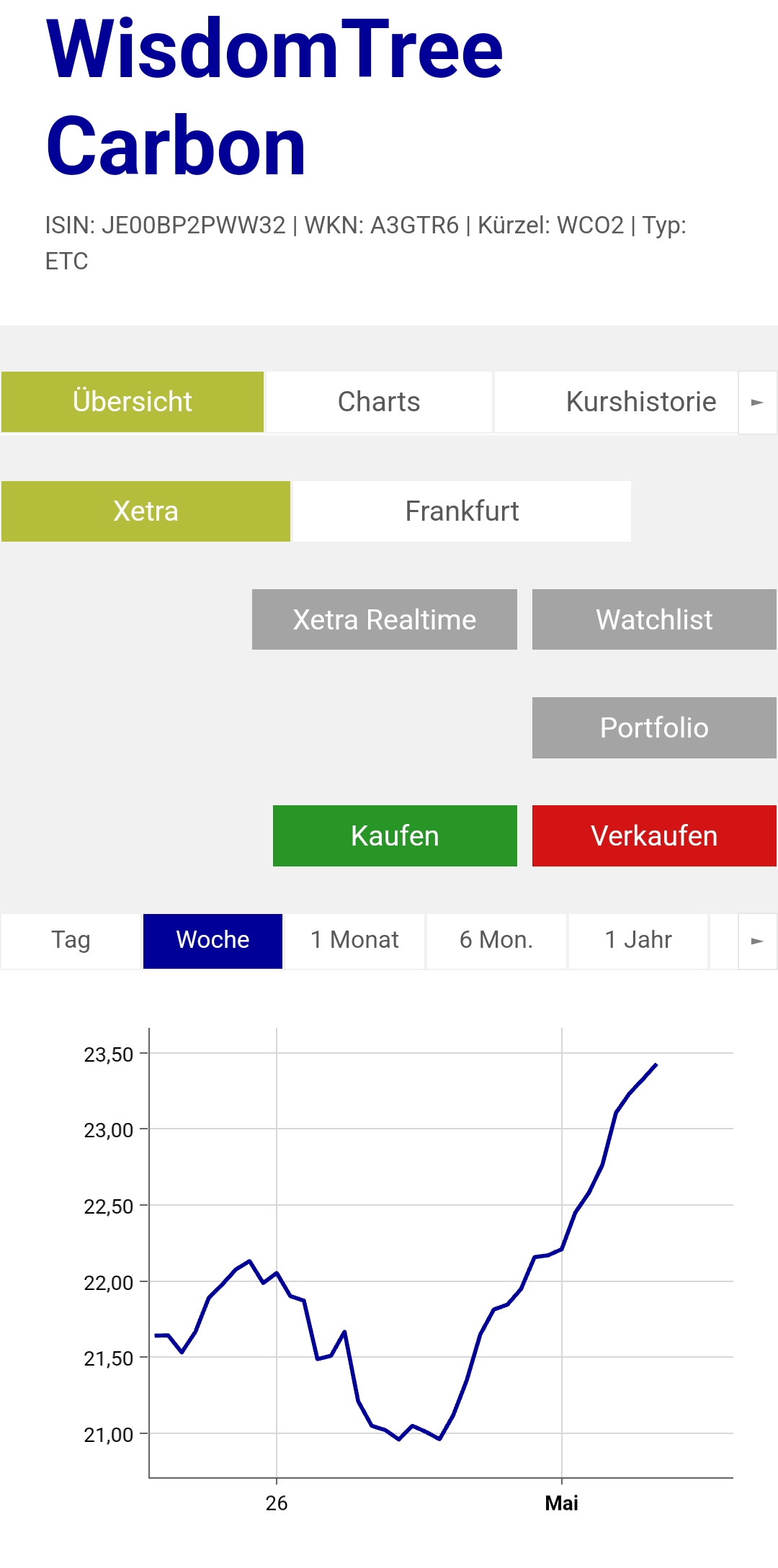Add WisdomTree Carbon to the Watchlist

653,619
